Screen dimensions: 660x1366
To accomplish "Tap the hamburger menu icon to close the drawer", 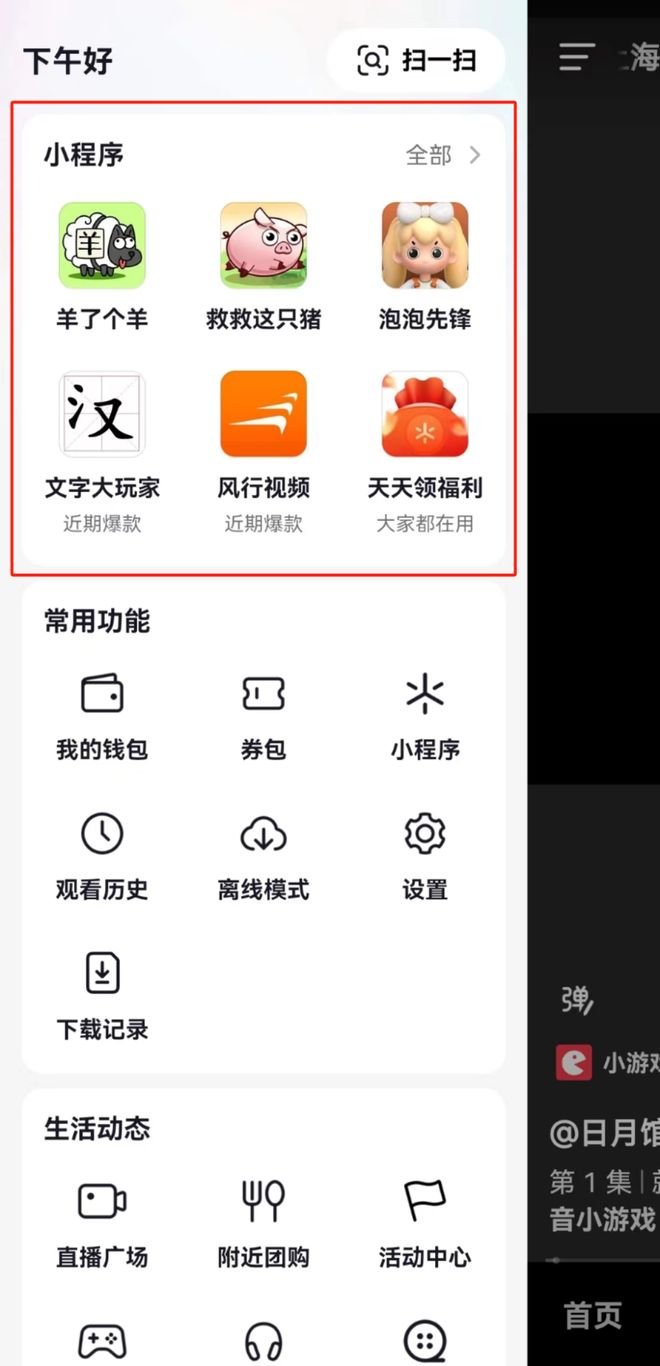I will point(577,57).
